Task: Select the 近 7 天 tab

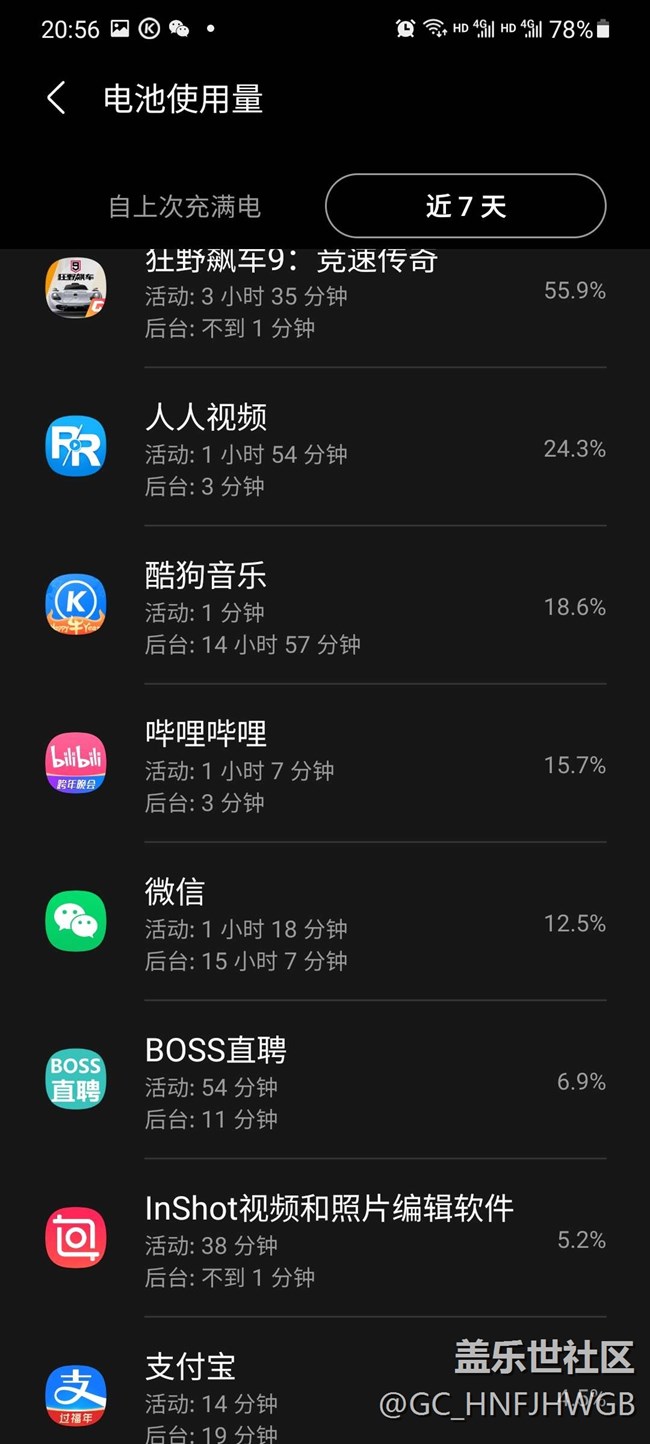Action: (x=465, y=206)
